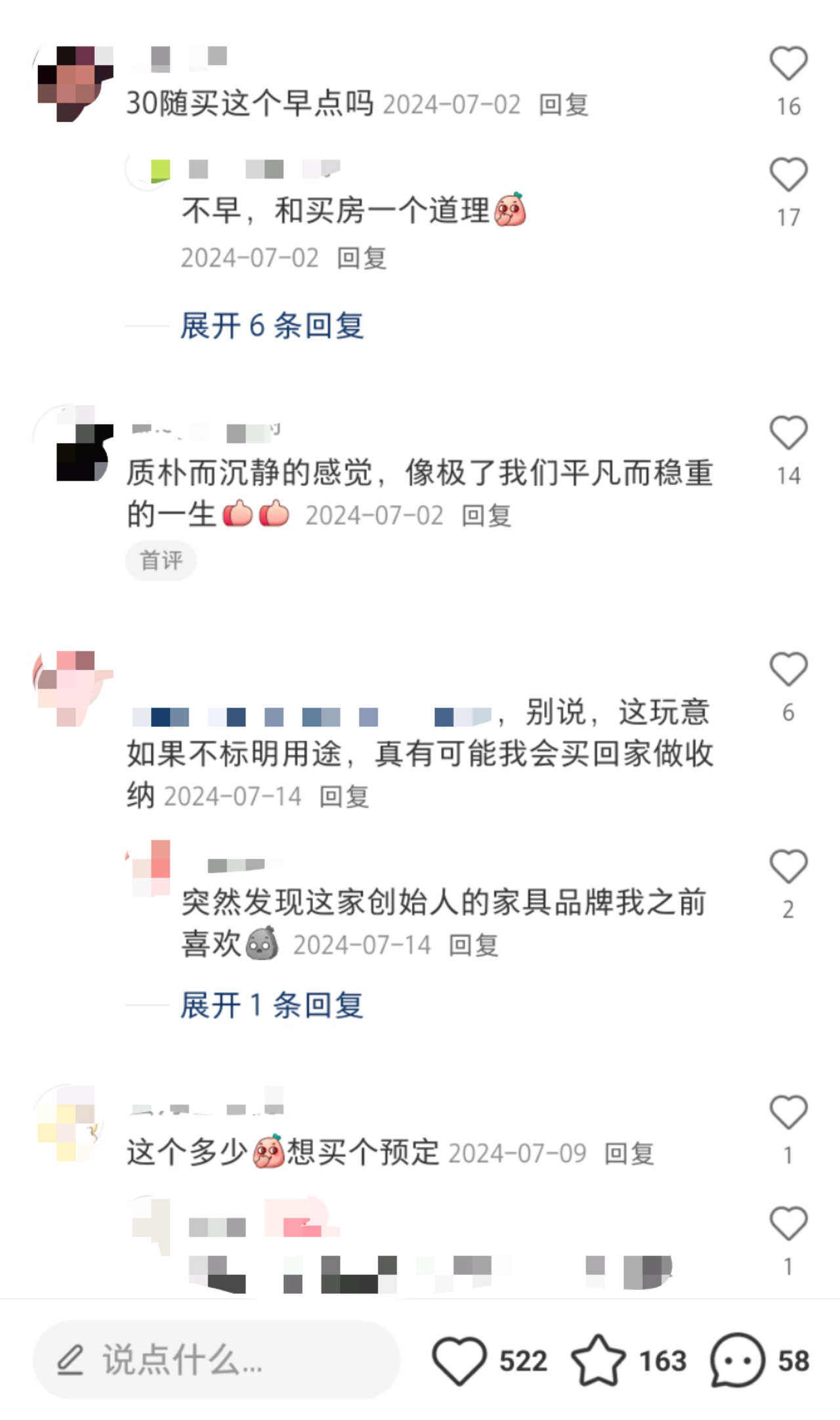Expand "展开 1 条回复"
Image resolution: width=840 pixels, height=1420 pixels.
[272, 1005]
